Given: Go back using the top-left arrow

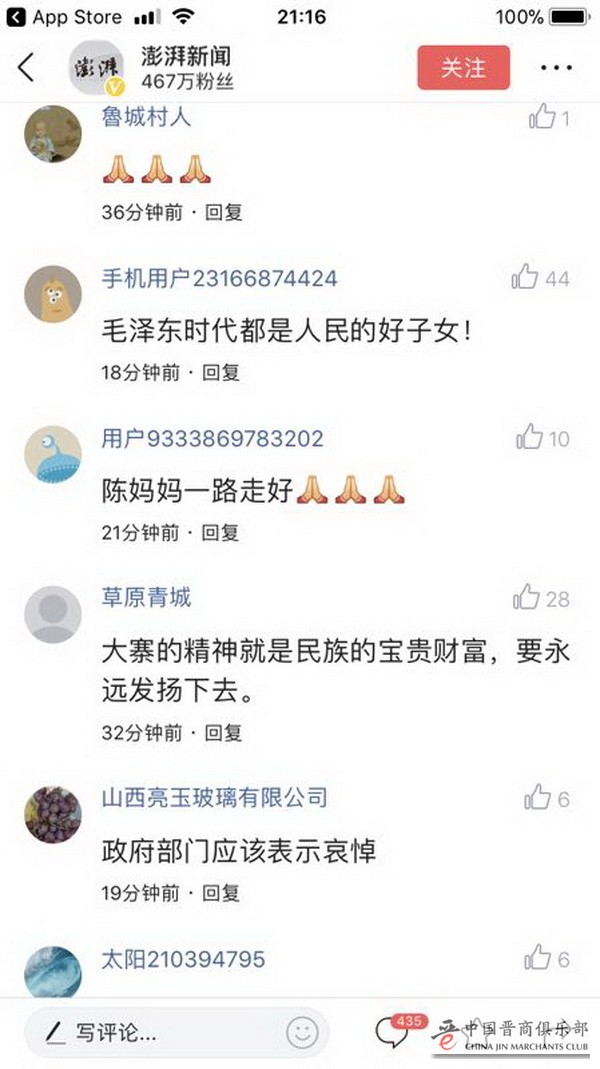Looking at the screenshot, I should point(27,67).
